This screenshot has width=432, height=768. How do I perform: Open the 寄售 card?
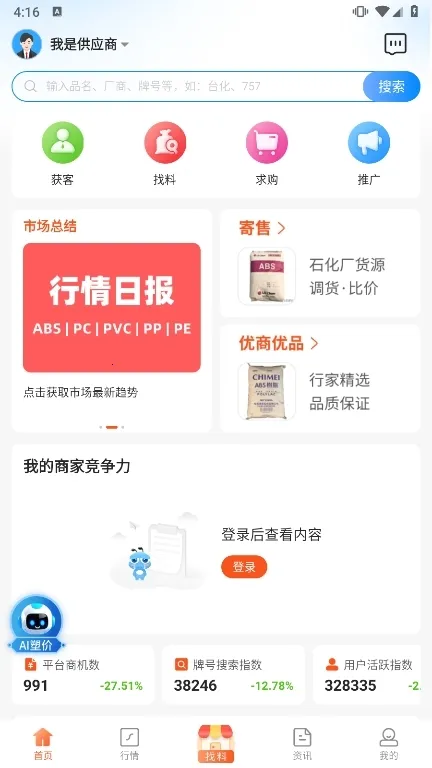click(320, 263)
